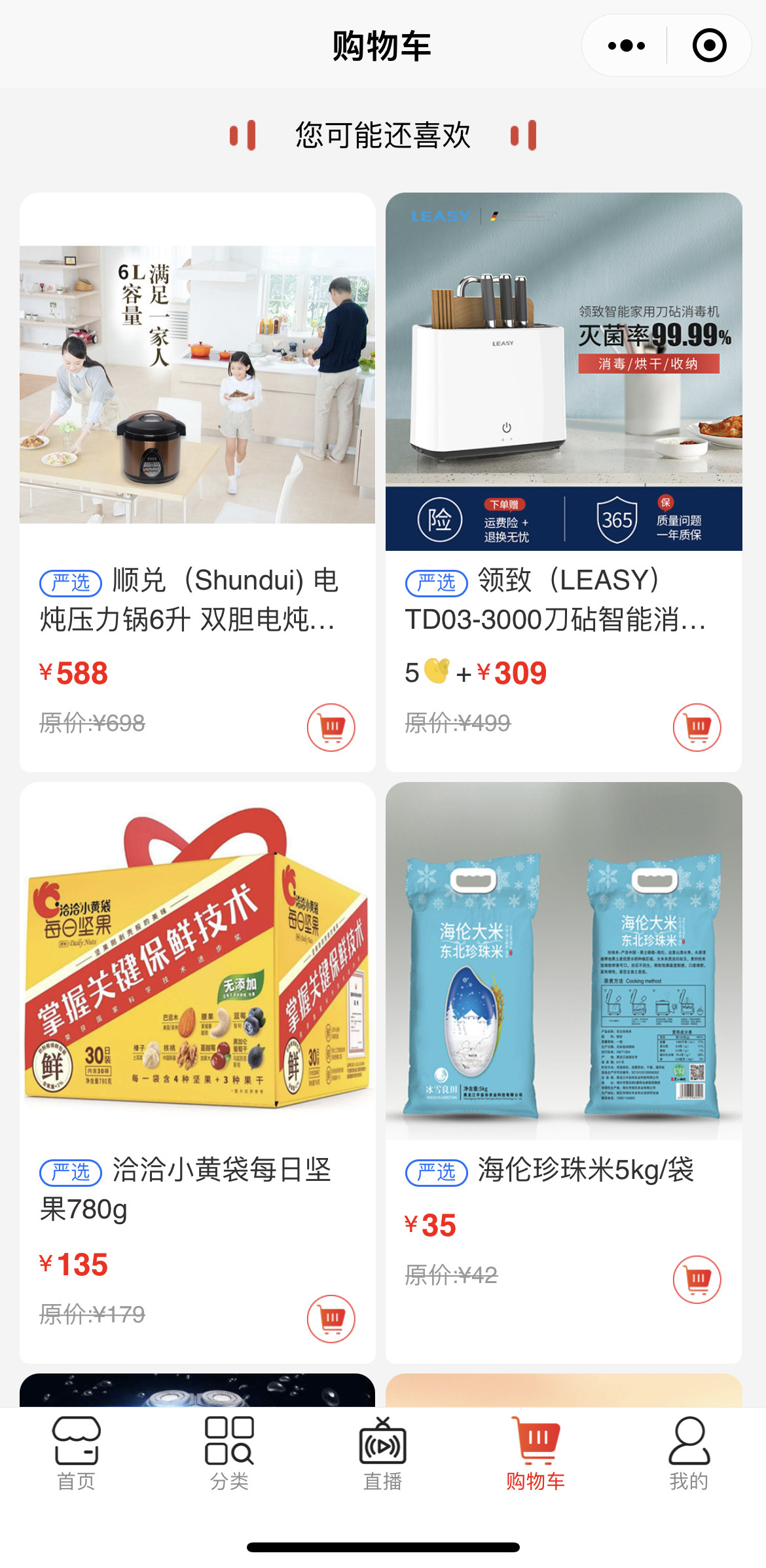The height and width of the screenshot is (1568, 766).
Task: Switch to the 分类 categories tab
Action: click(229, 1453)
